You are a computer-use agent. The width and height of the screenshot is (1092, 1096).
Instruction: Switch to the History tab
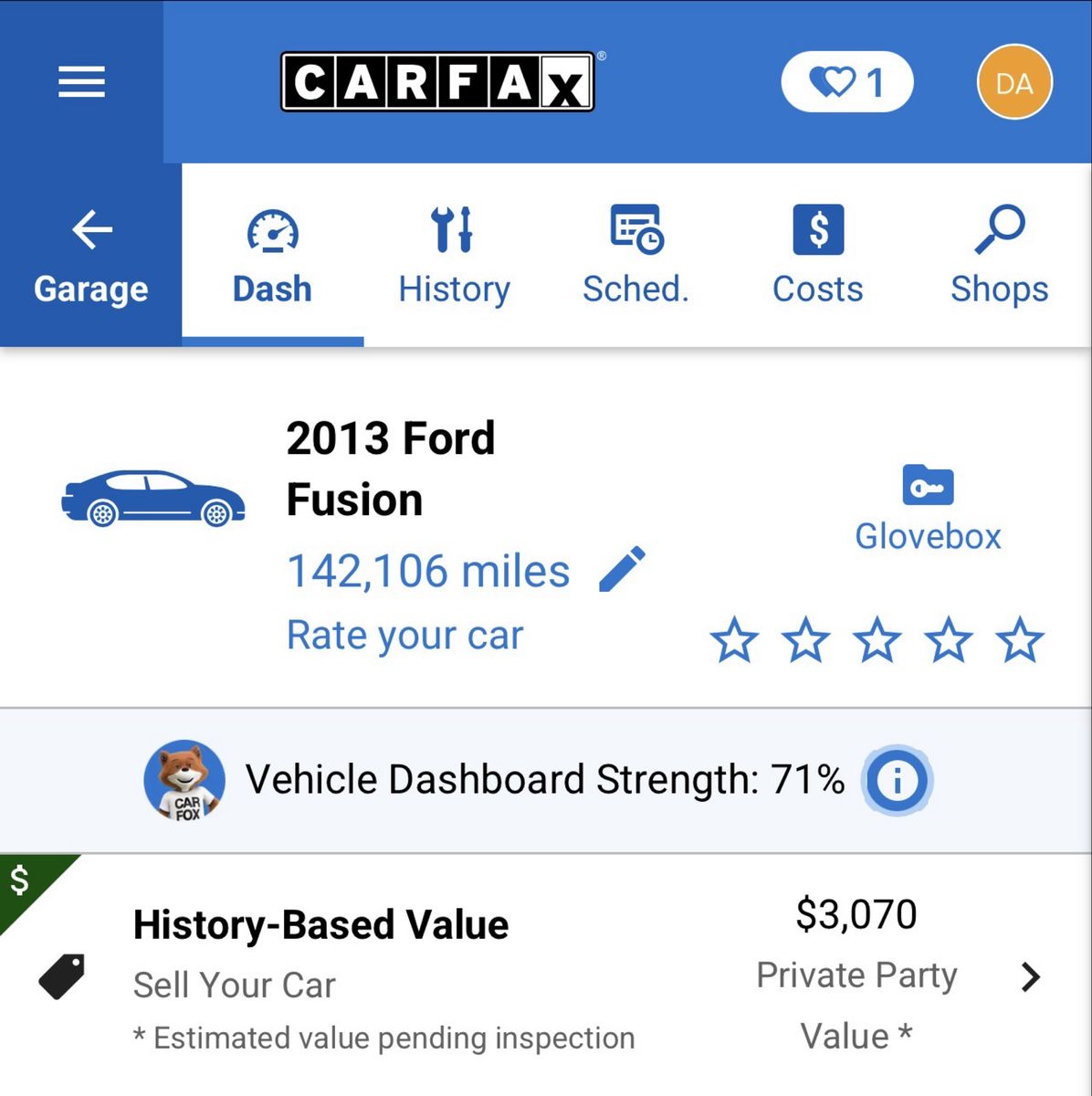click(454, 257)
